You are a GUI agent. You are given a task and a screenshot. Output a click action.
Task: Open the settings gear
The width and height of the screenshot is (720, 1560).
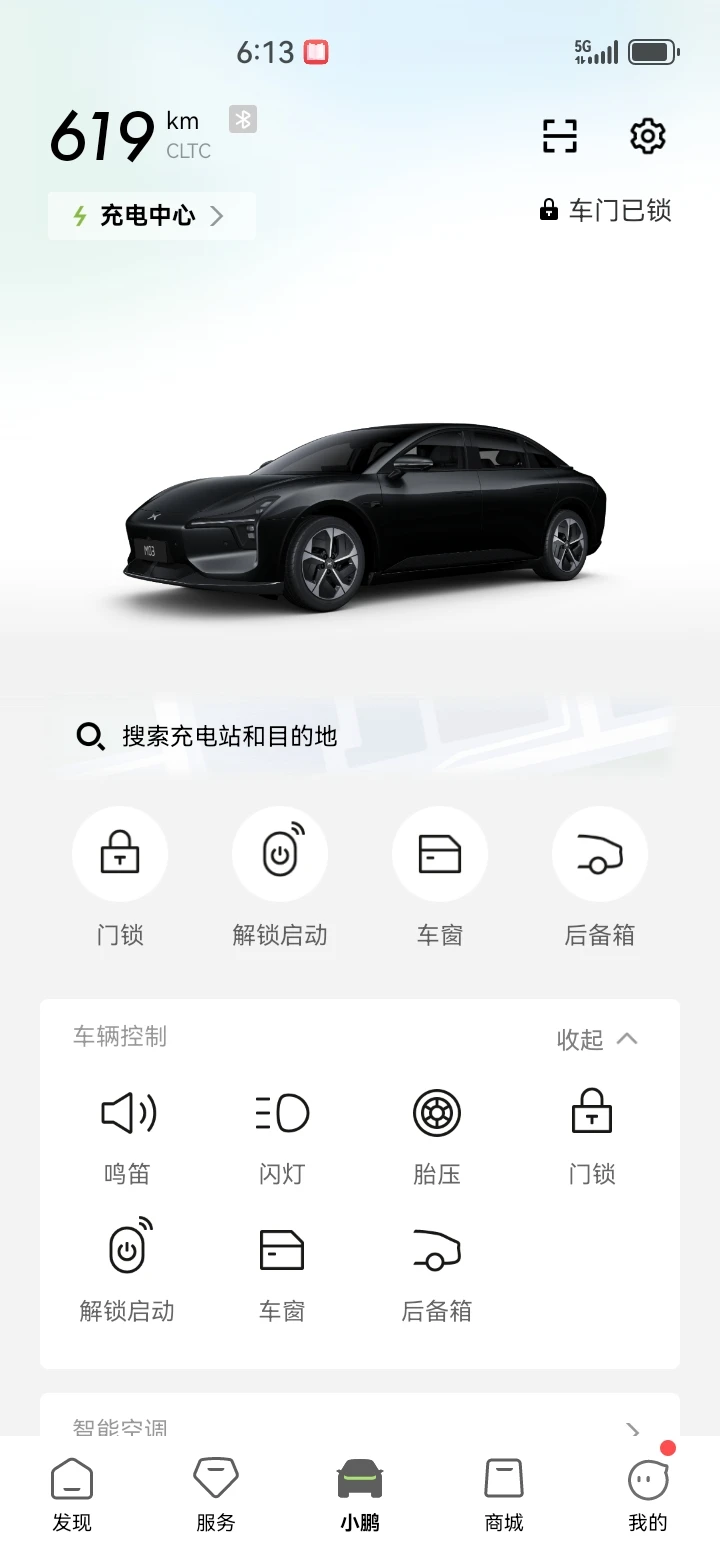tap(647, 136)
